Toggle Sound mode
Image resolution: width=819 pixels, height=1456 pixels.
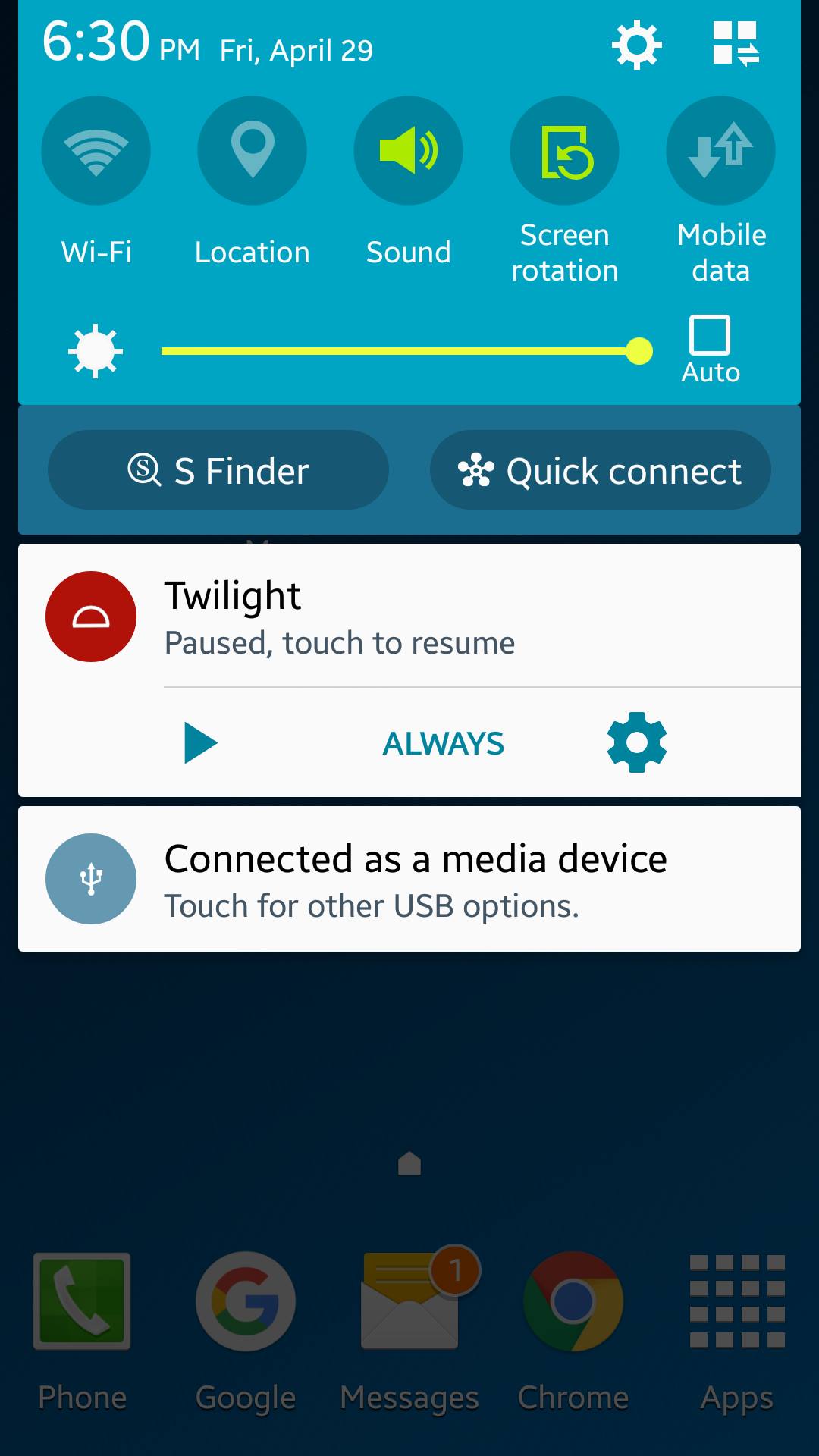tap(409, 150)
